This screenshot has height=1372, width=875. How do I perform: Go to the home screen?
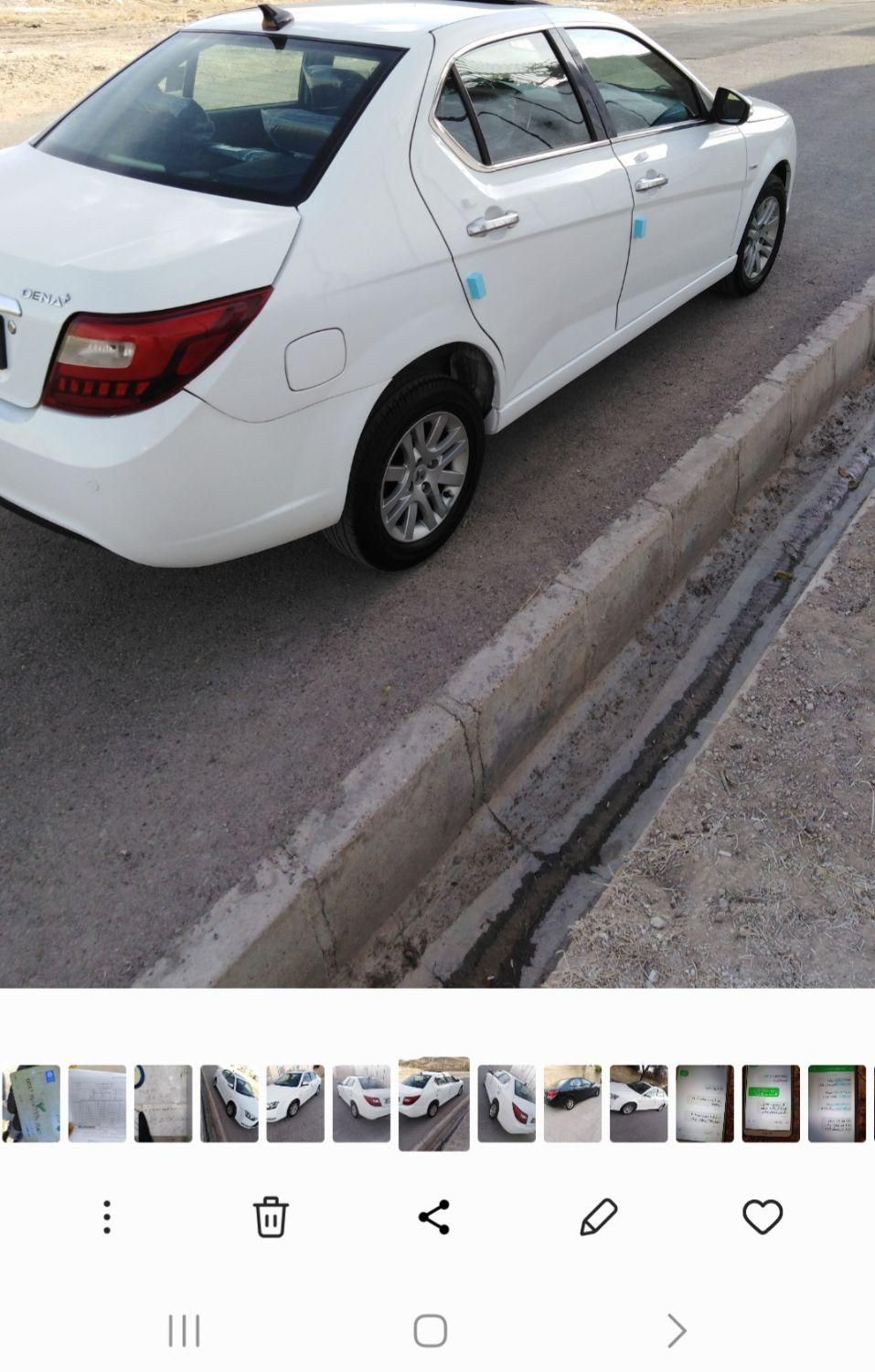(431, 1331)
